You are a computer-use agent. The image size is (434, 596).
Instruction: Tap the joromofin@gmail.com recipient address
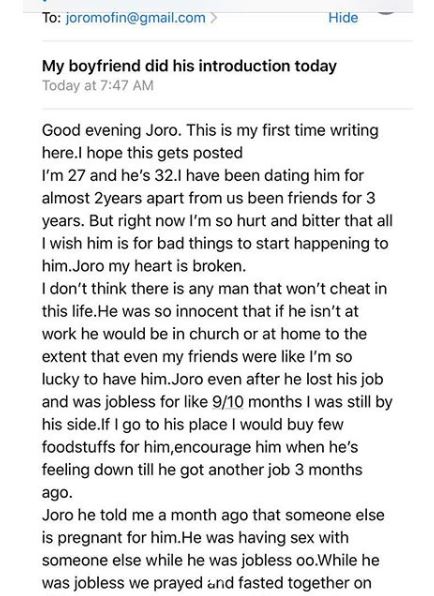[136, 18]
